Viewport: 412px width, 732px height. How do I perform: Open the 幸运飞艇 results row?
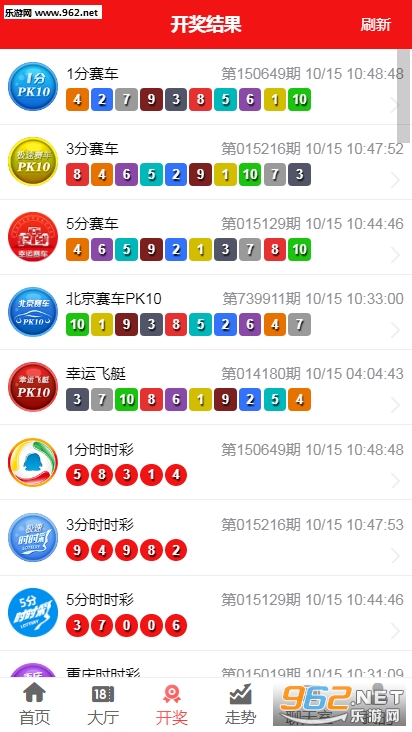coord(206,387)
